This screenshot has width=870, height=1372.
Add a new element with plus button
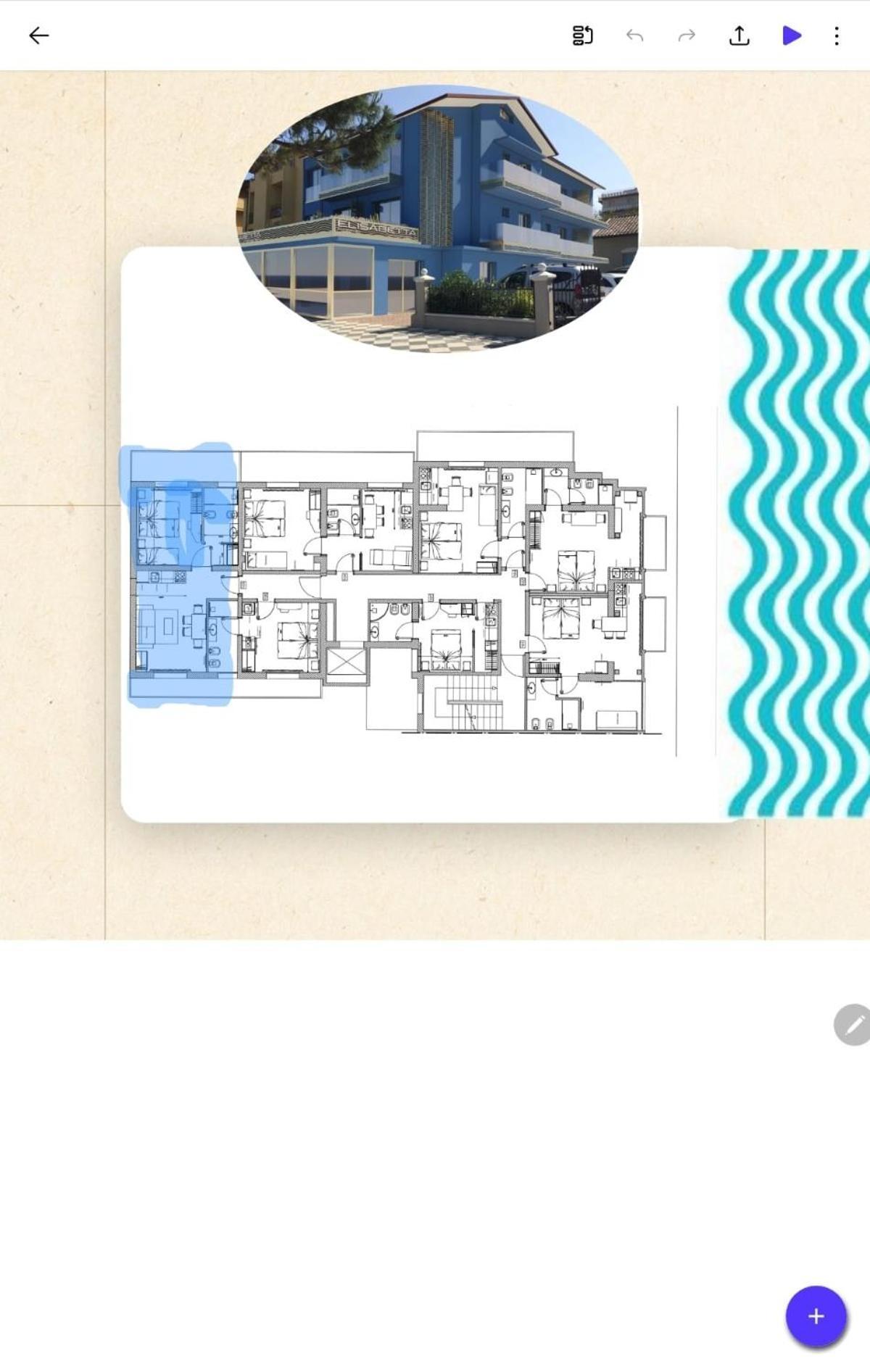[816, 1316]
